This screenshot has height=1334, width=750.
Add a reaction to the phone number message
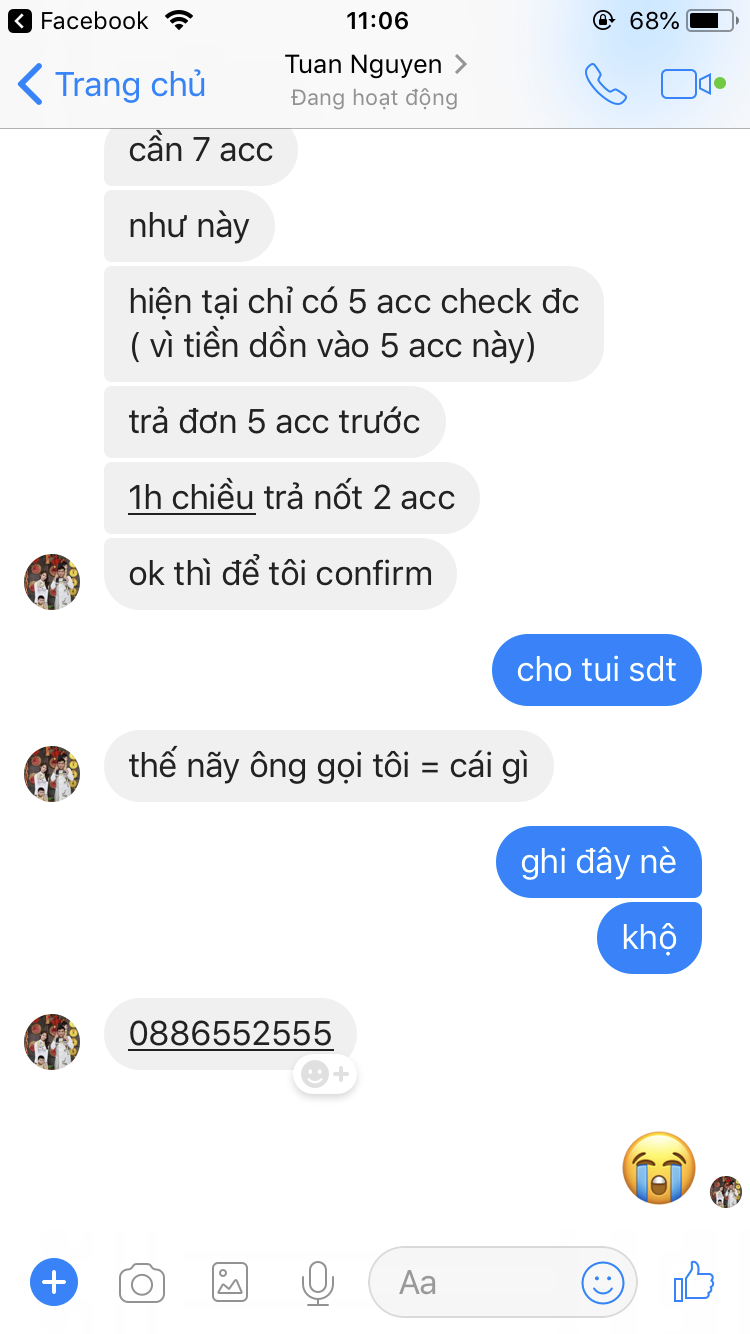tap(325, 1075)
